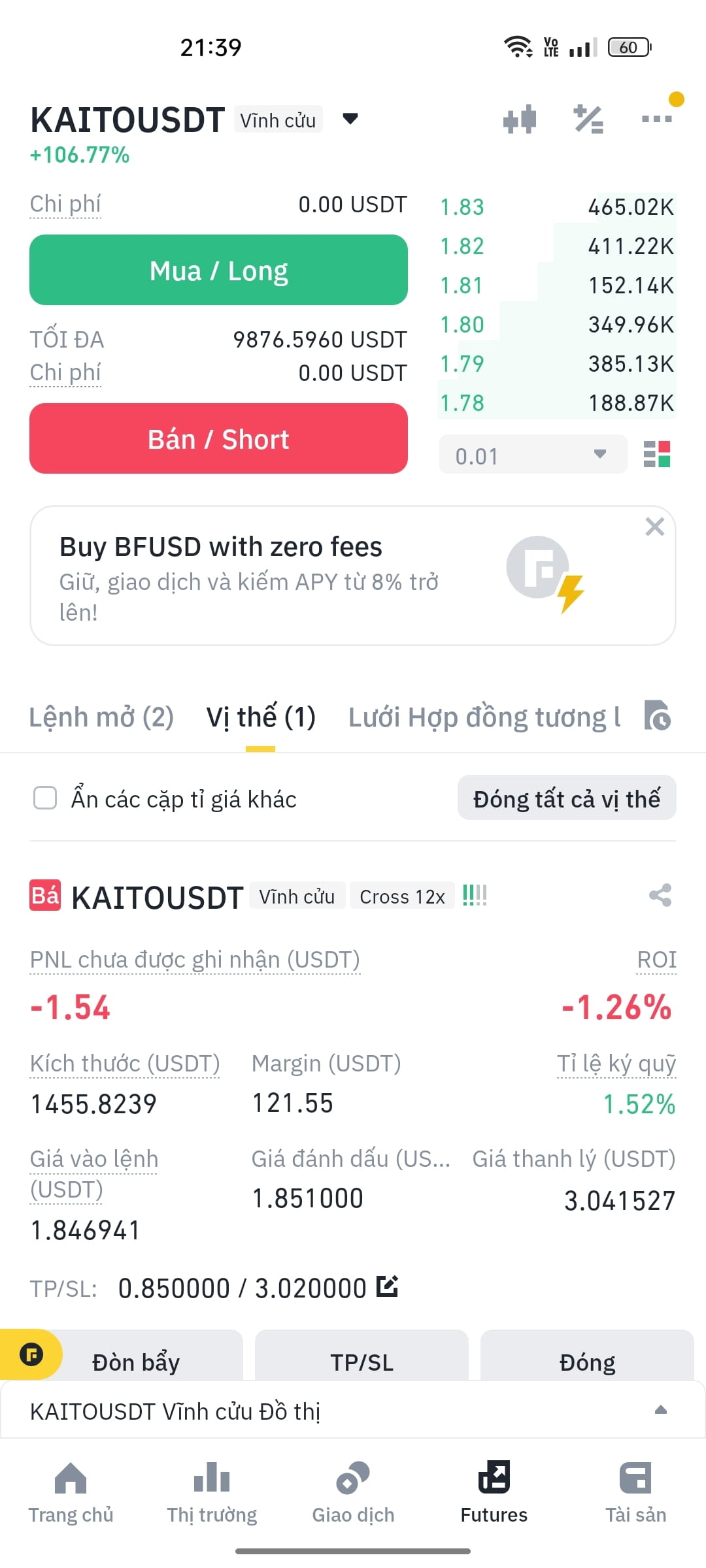Open the KAITOUSDT pair selector dropdown

[x=350, y=118]
